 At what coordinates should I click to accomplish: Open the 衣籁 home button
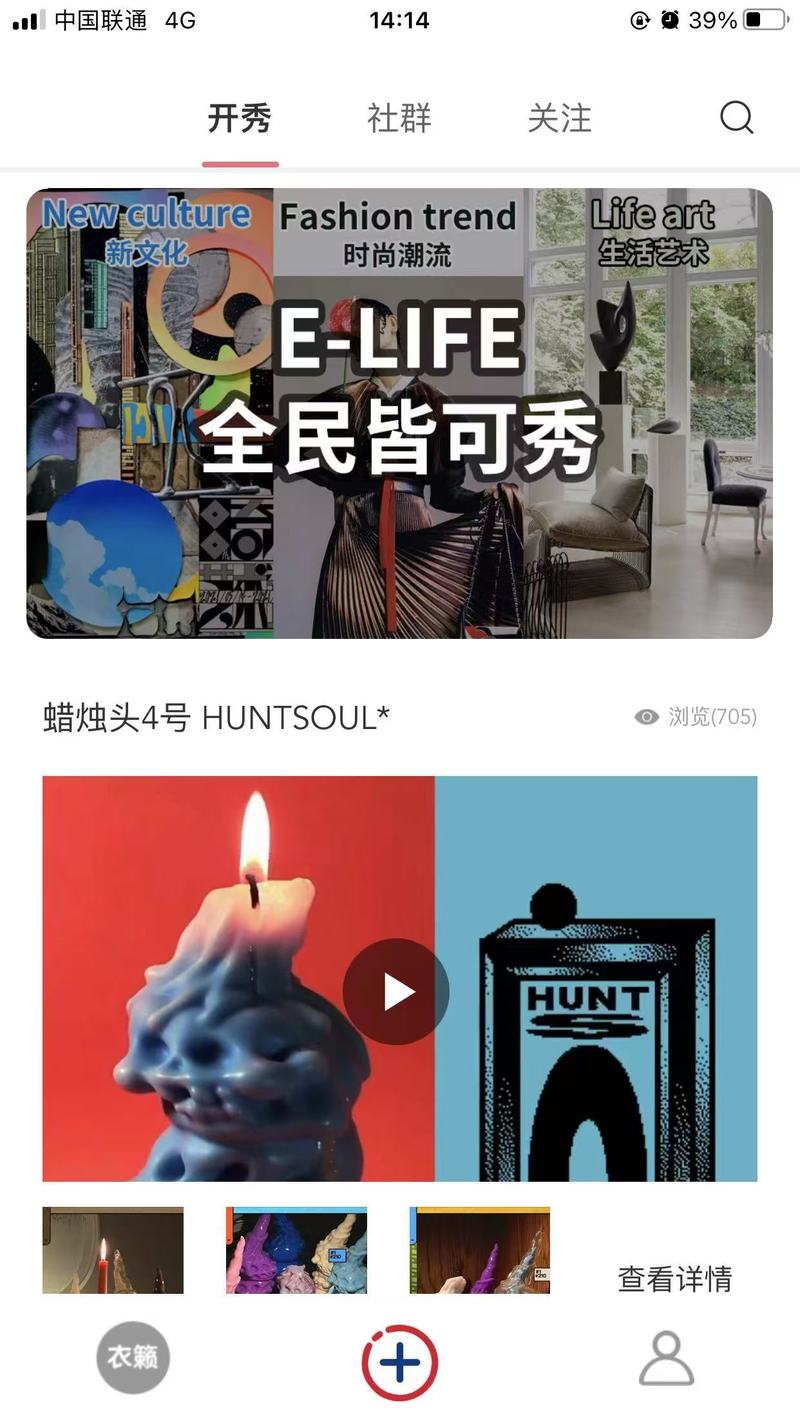[x=133, y=1357]
